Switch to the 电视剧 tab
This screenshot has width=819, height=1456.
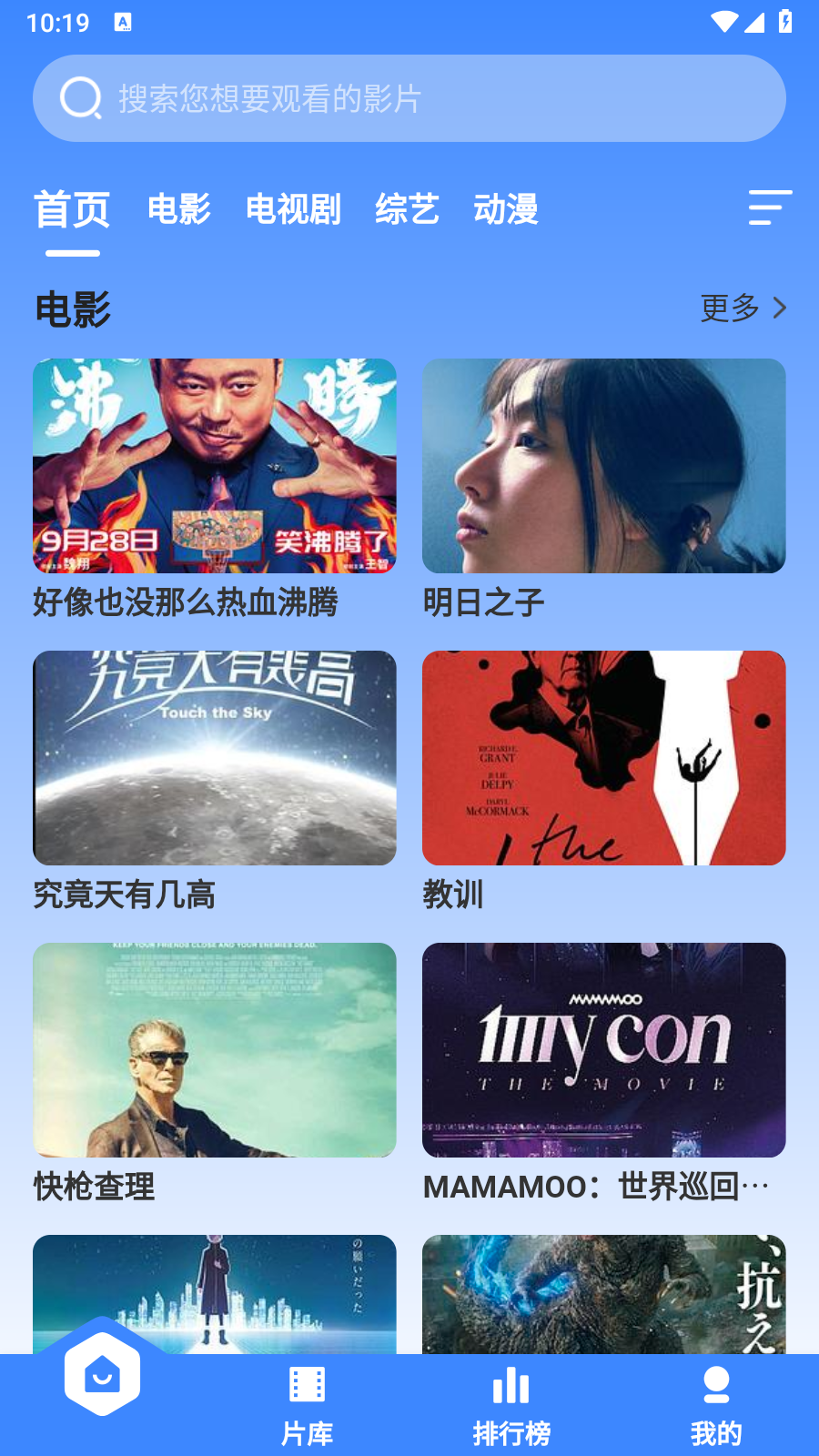click(293, 209)
